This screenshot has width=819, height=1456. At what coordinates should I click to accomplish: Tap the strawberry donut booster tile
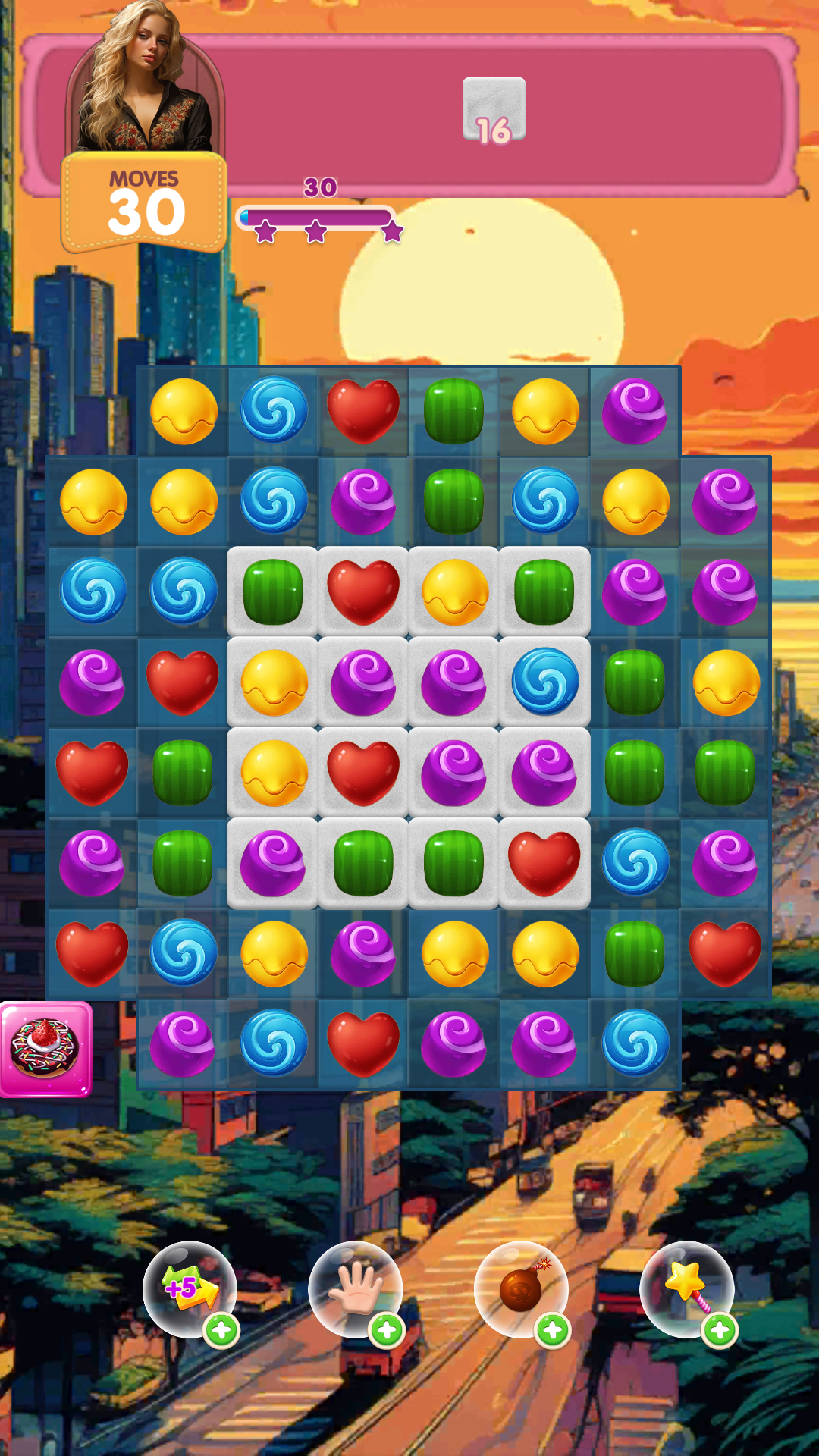pos(45,1049)
